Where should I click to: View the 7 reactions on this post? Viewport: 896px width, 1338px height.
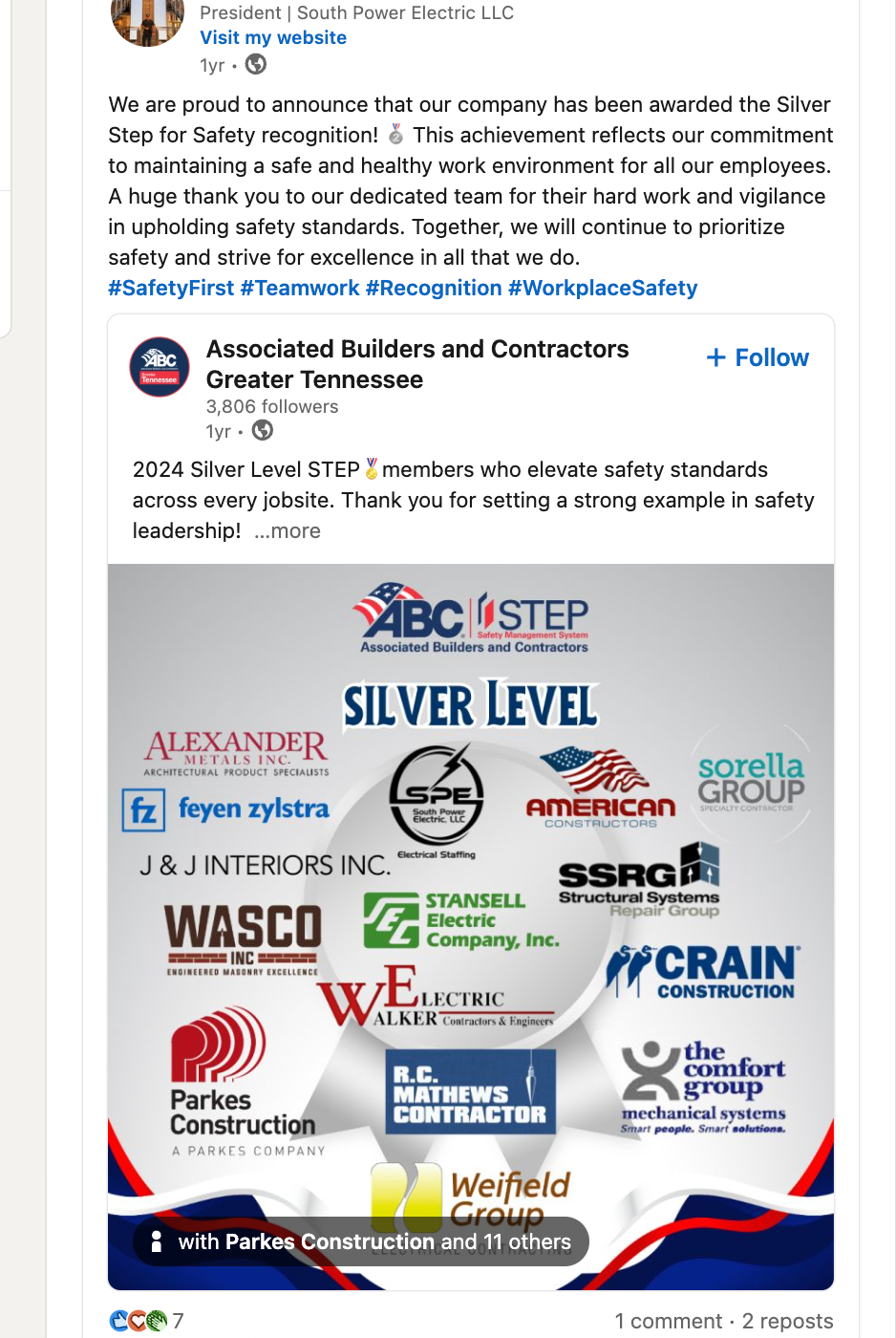[x=146, y=1321]
